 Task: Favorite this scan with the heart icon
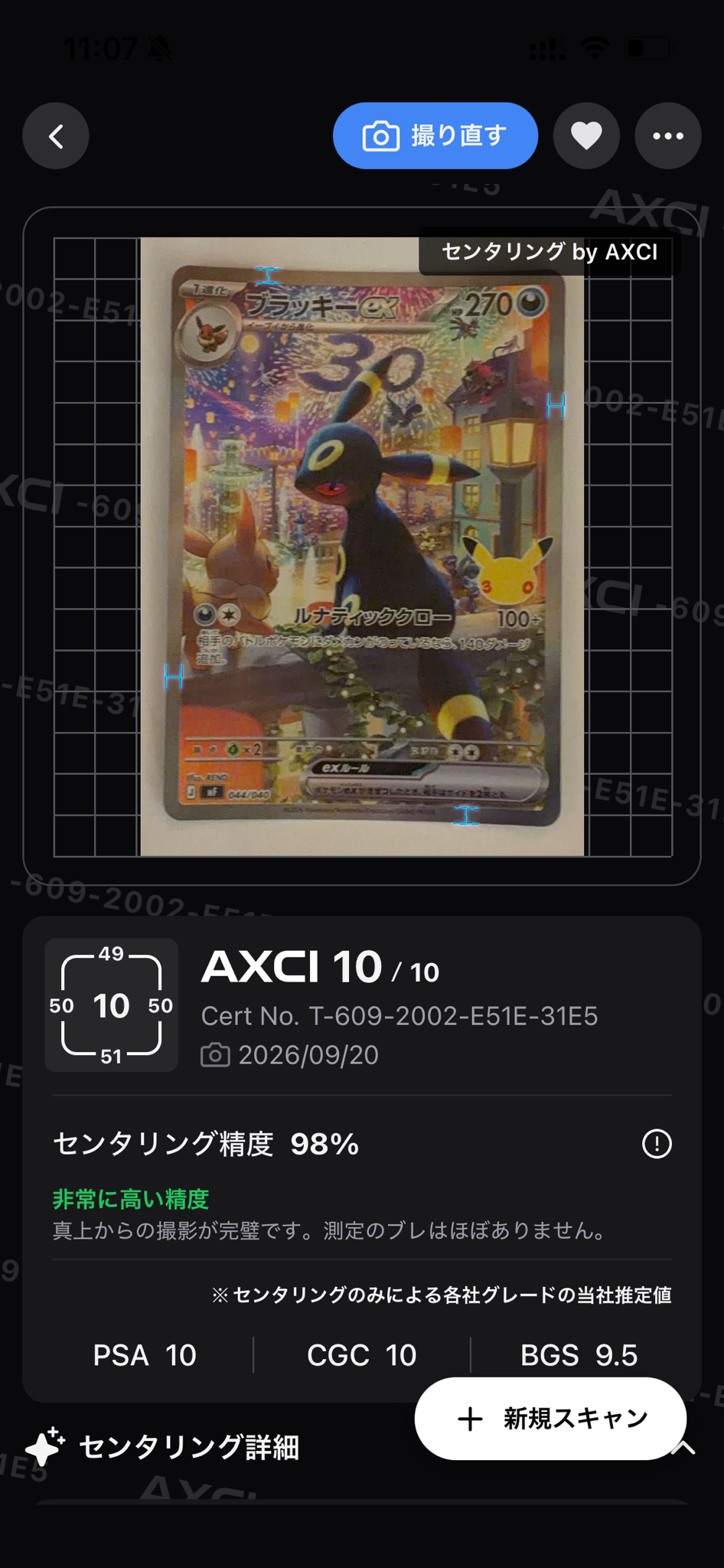(x=586, y=136)
